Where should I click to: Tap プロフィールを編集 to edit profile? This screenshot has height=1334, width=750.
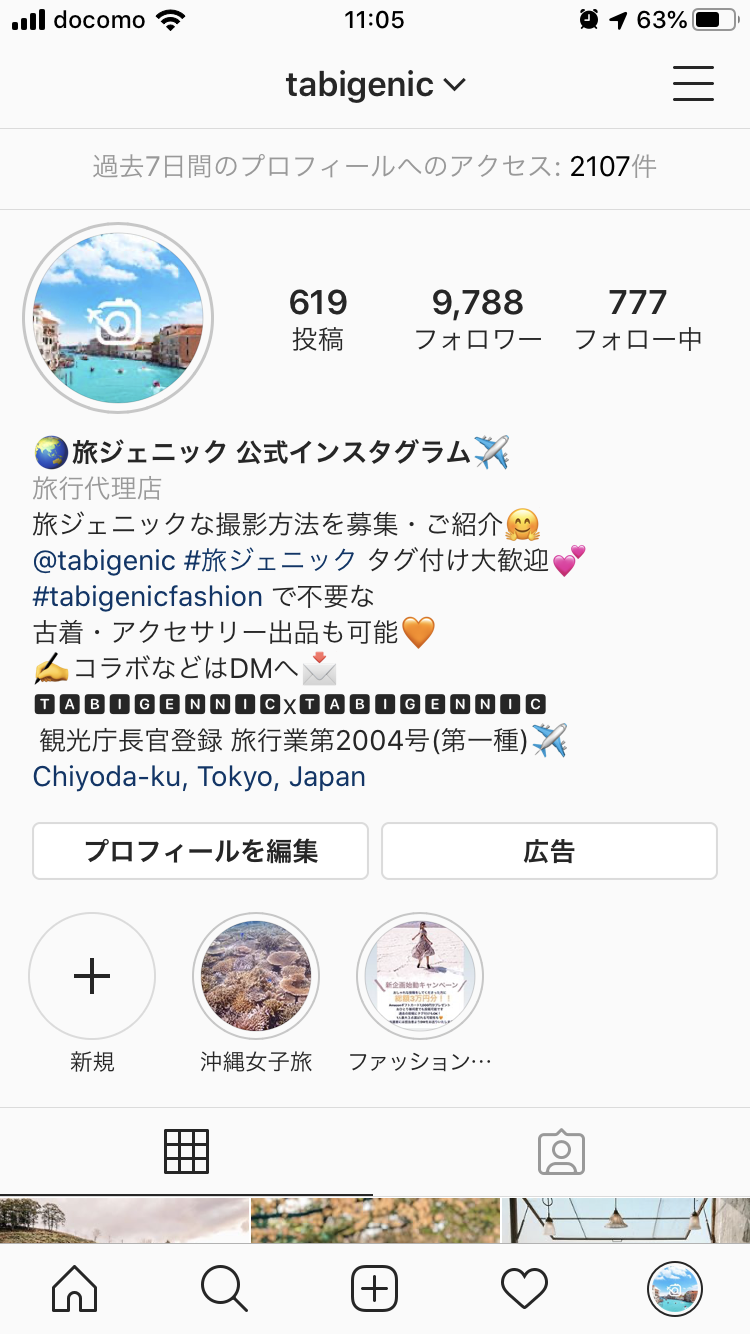(200, 851)
